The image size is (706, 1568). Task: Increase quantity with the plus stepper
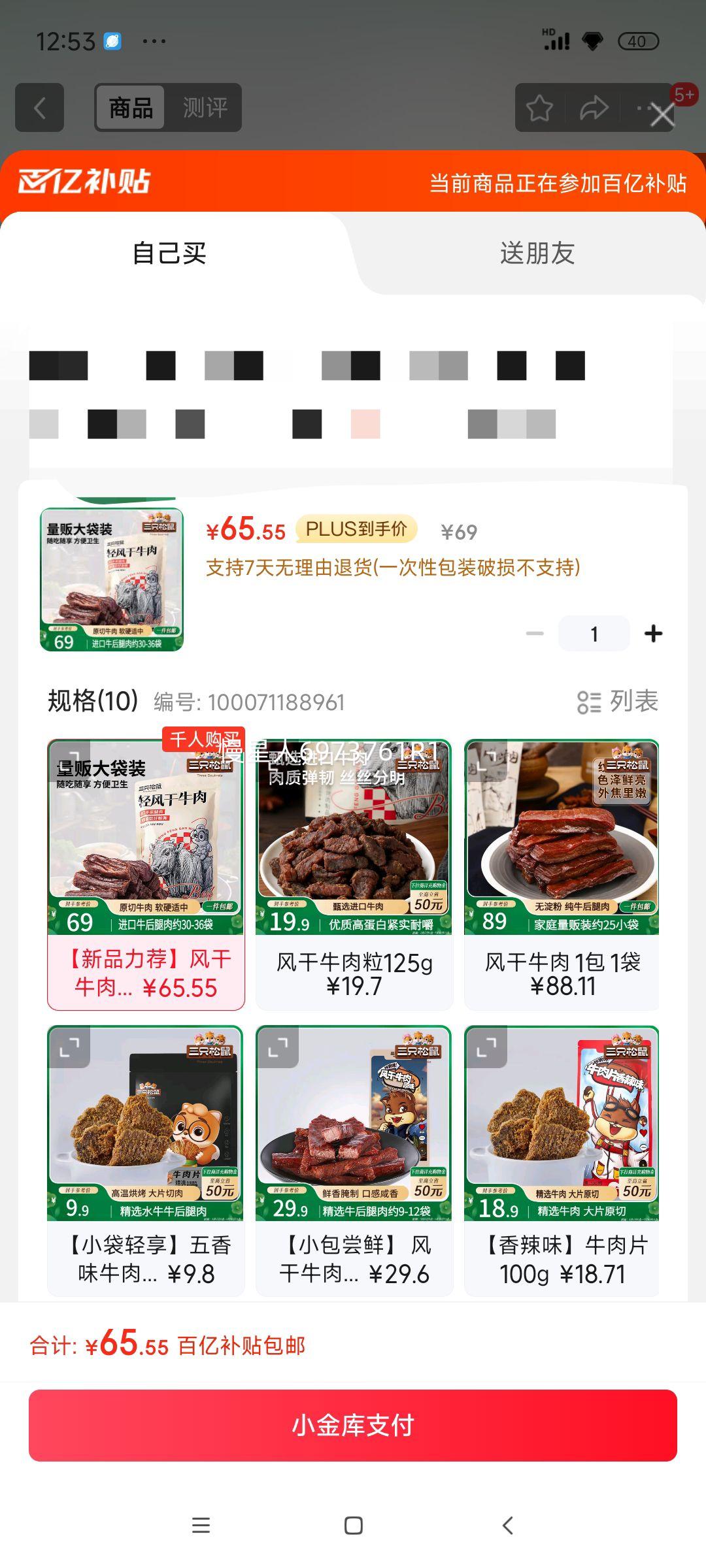653,632
